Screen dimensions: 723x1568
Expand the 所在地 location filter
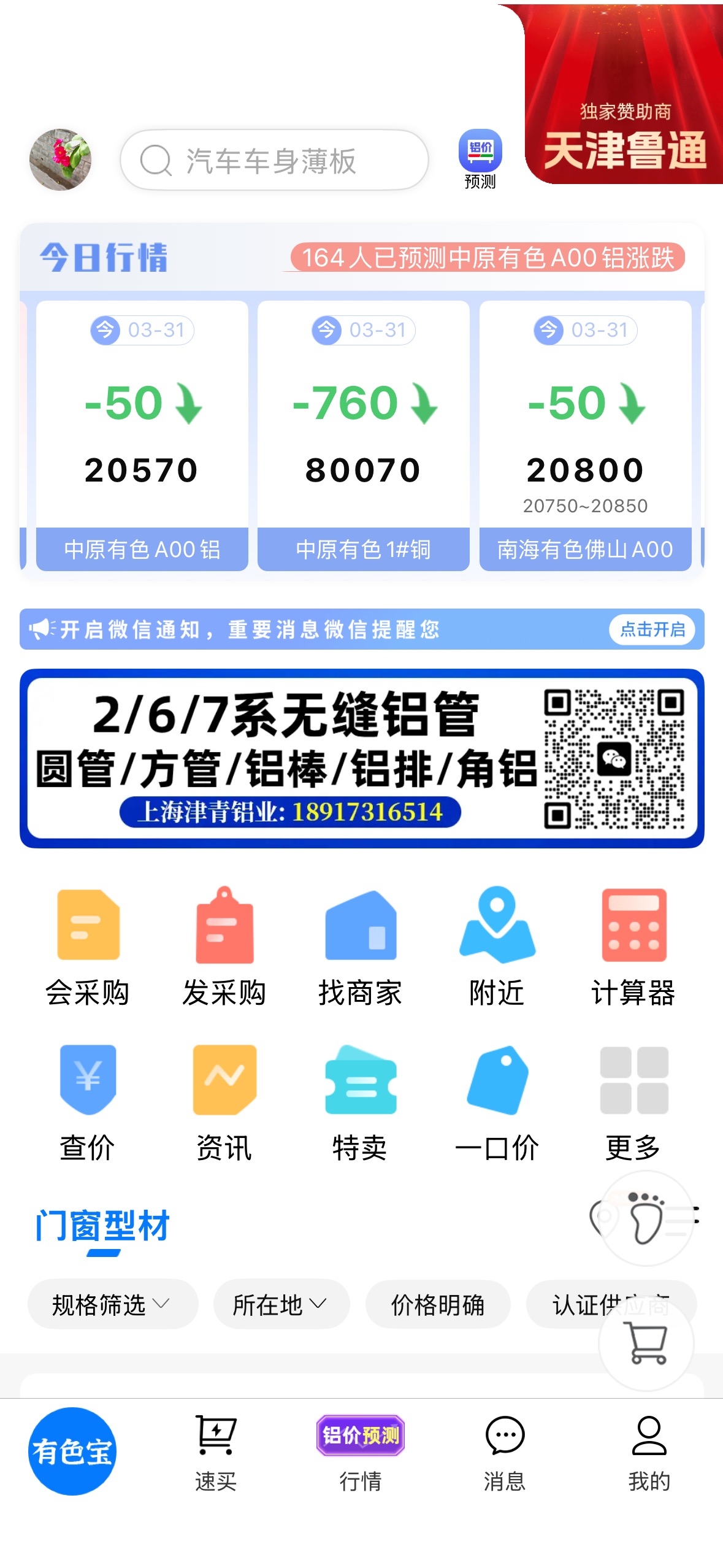pos(281,1304)
